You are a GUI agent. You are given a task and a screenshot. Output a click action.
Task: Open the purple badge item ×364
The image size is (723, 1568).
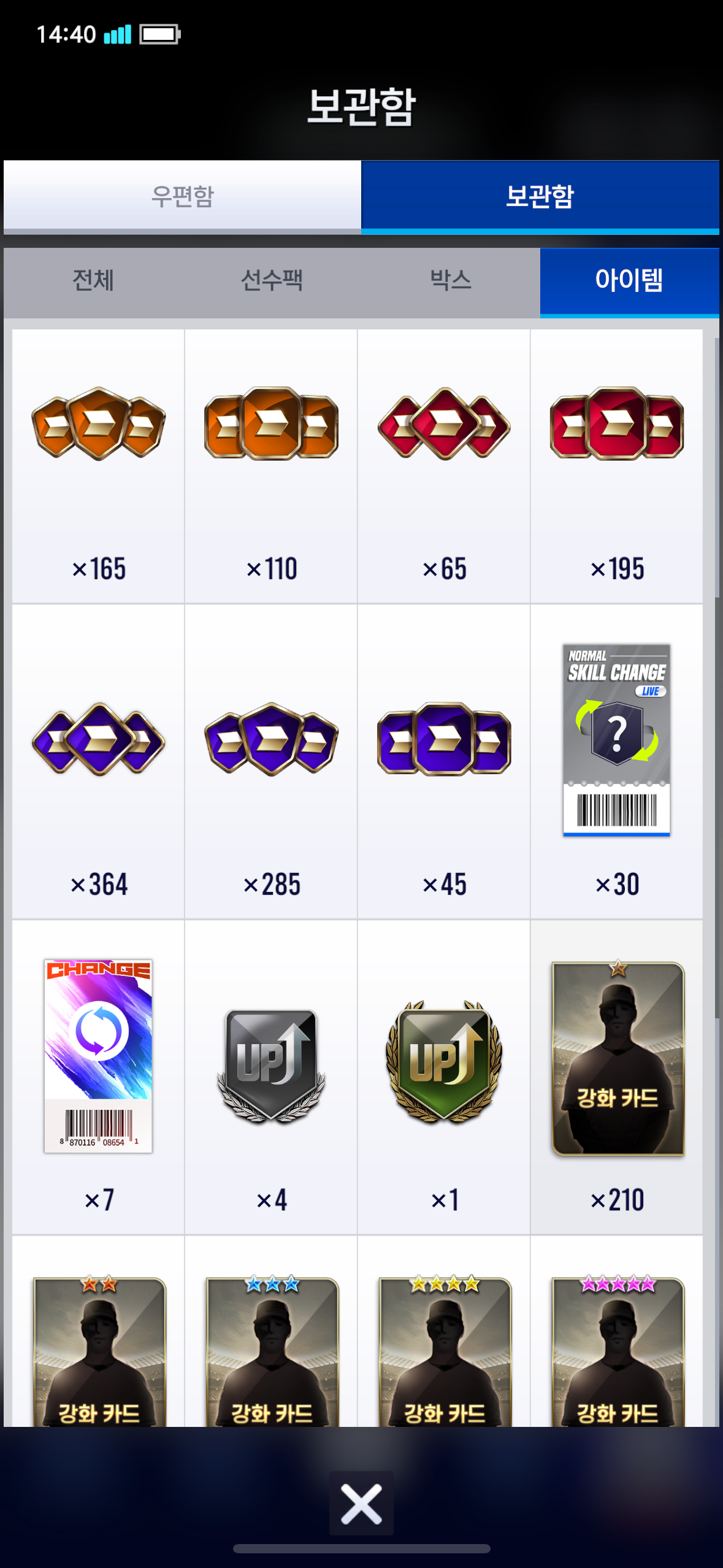pyautogui.click(x=98, y=761)
